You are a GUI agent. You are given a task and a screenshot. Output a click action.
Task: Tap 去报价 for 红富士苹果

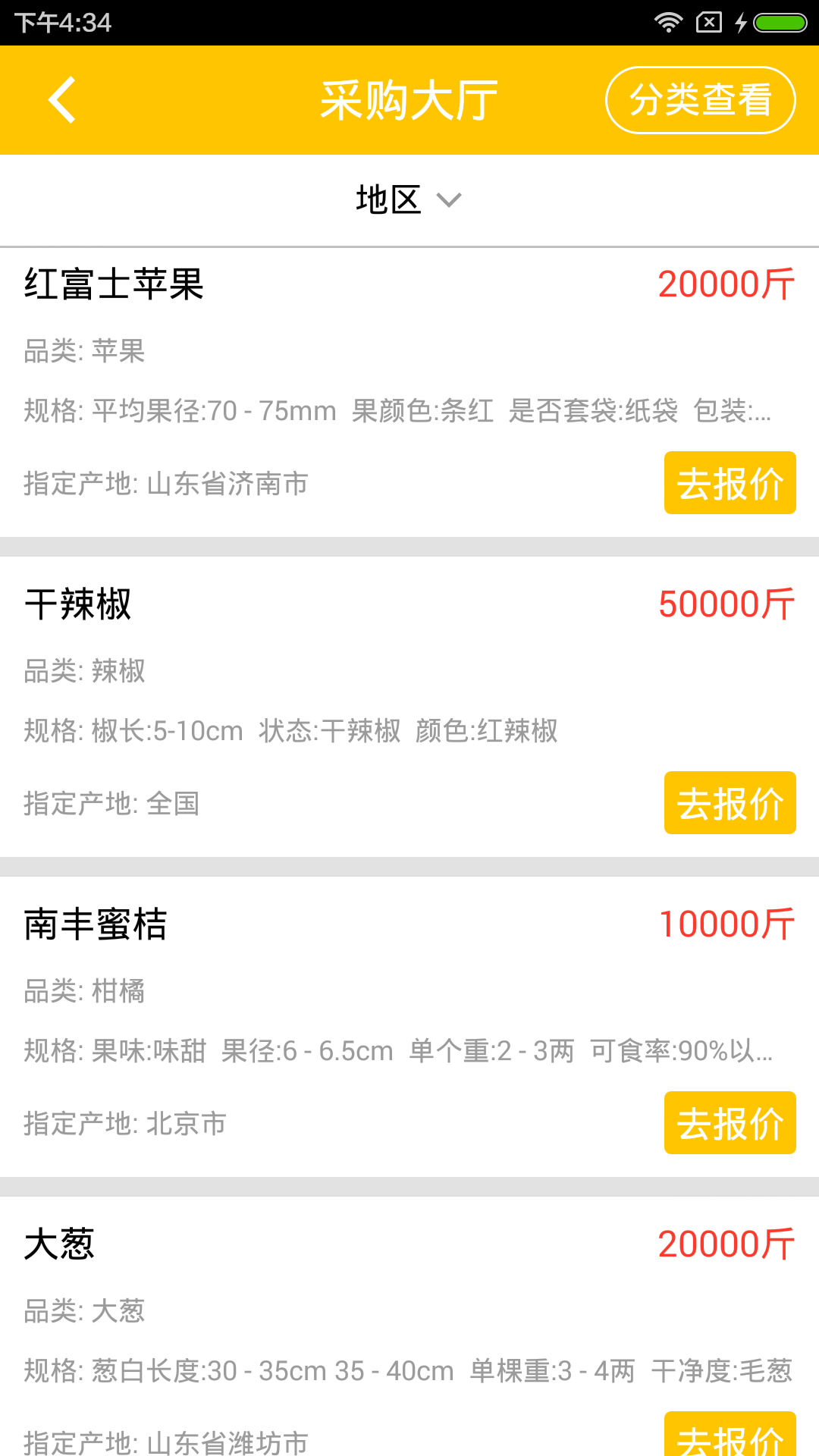[730, 483]
